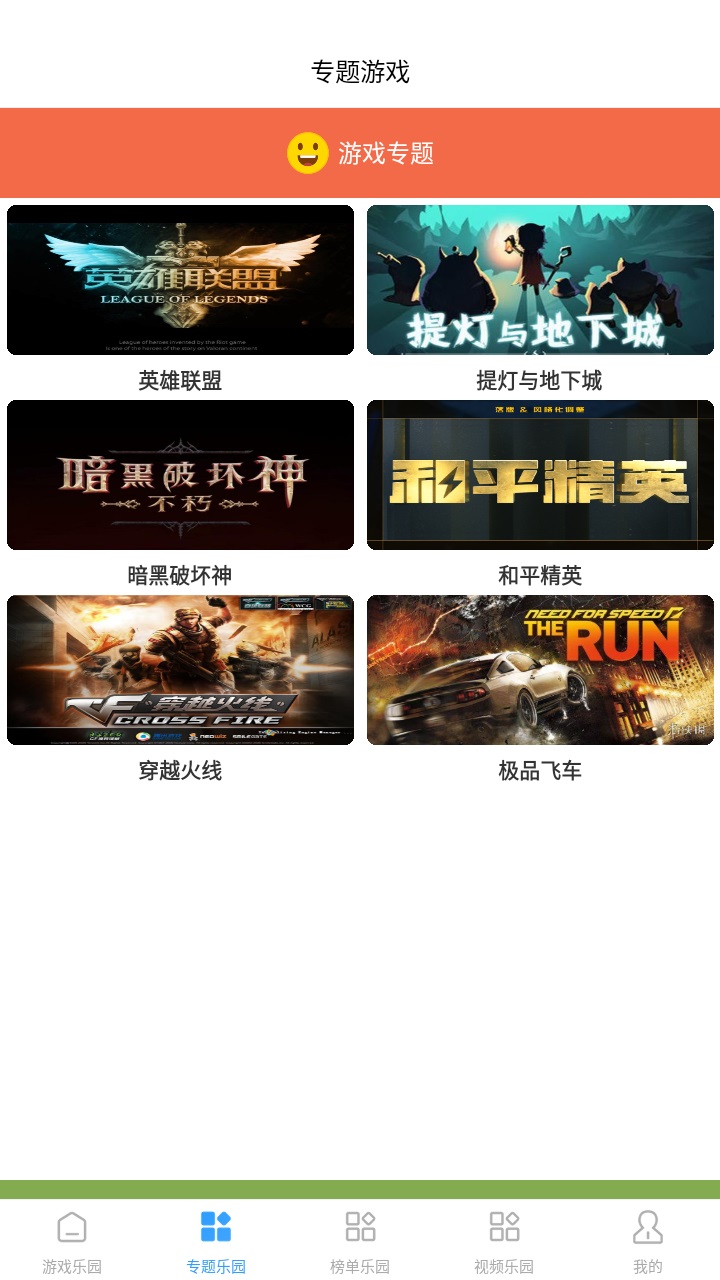Select the 榜单乐园 ranking icon

[x=359, y=1225]
